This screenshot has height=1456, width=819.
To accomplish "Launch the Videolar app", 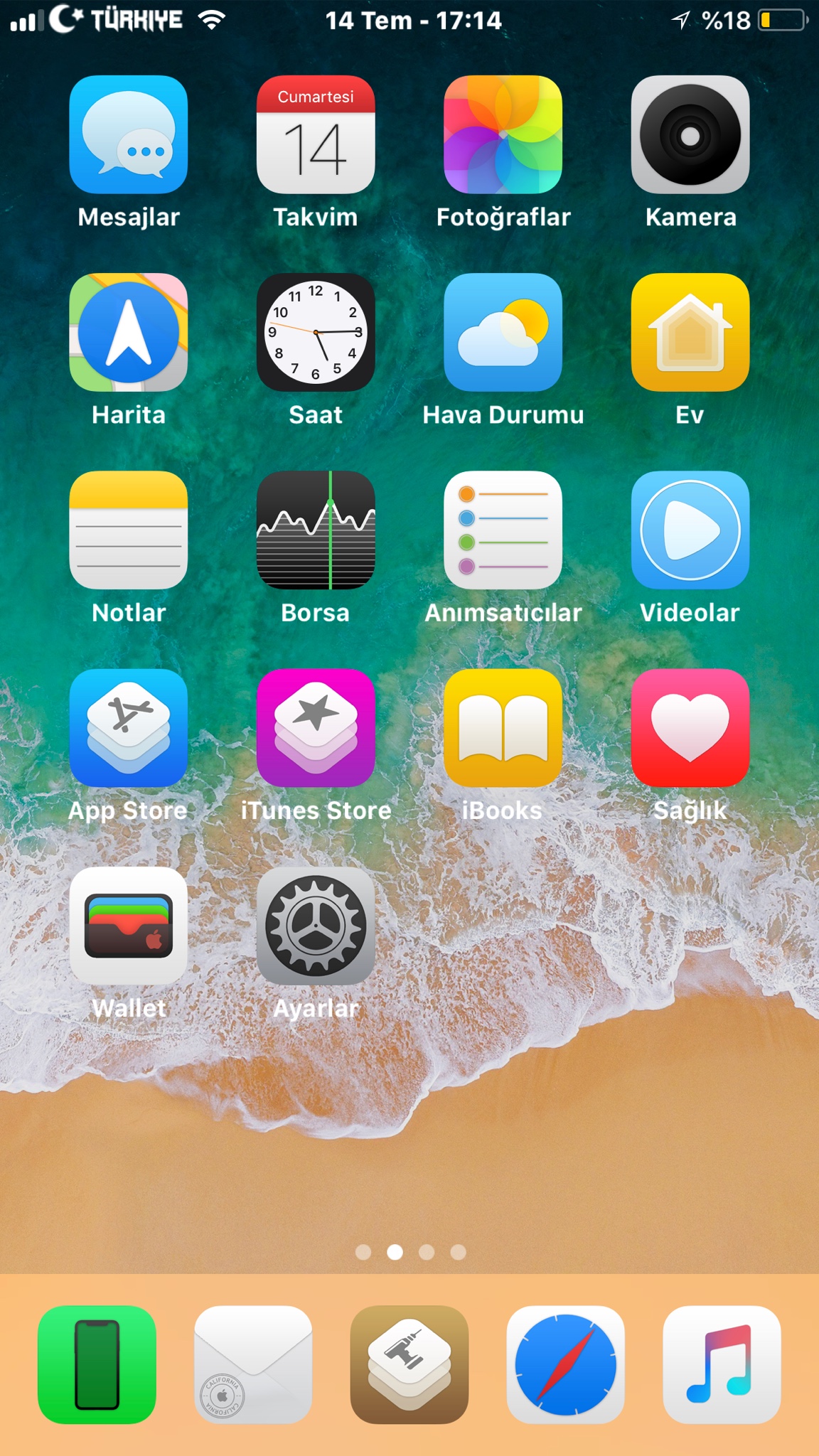I will click(690, 530).
